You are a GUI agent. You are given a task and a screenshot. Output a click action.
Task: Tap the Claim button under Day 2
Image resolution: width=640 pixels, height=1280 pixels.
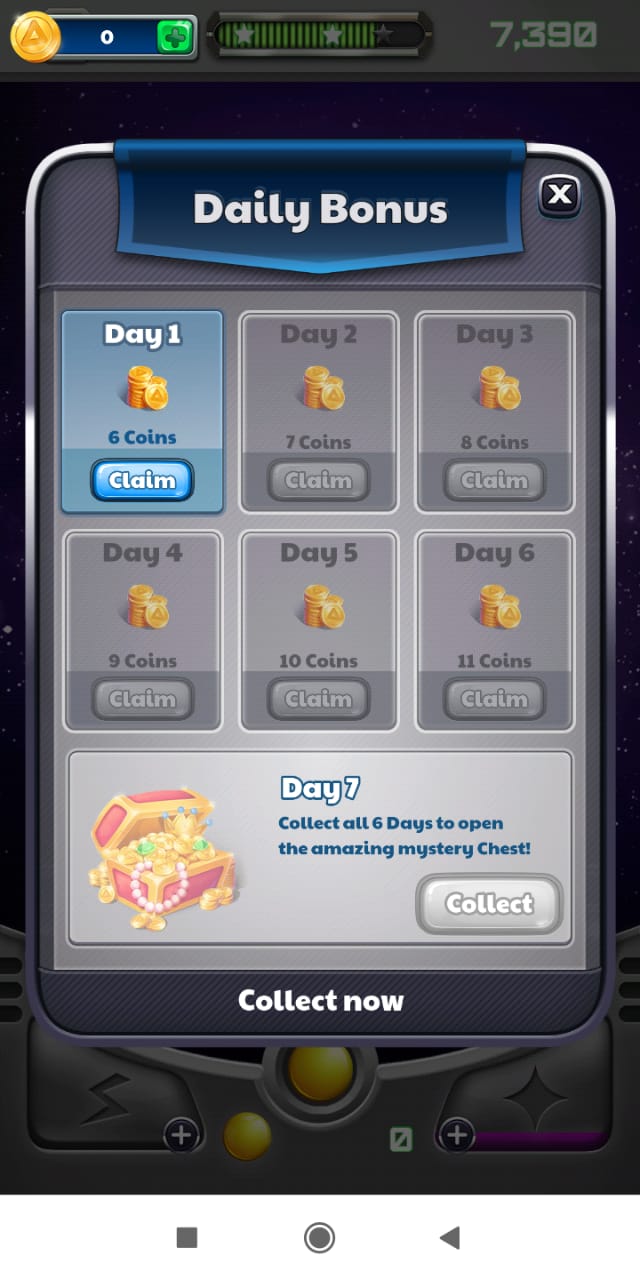[x=318, y=481]
